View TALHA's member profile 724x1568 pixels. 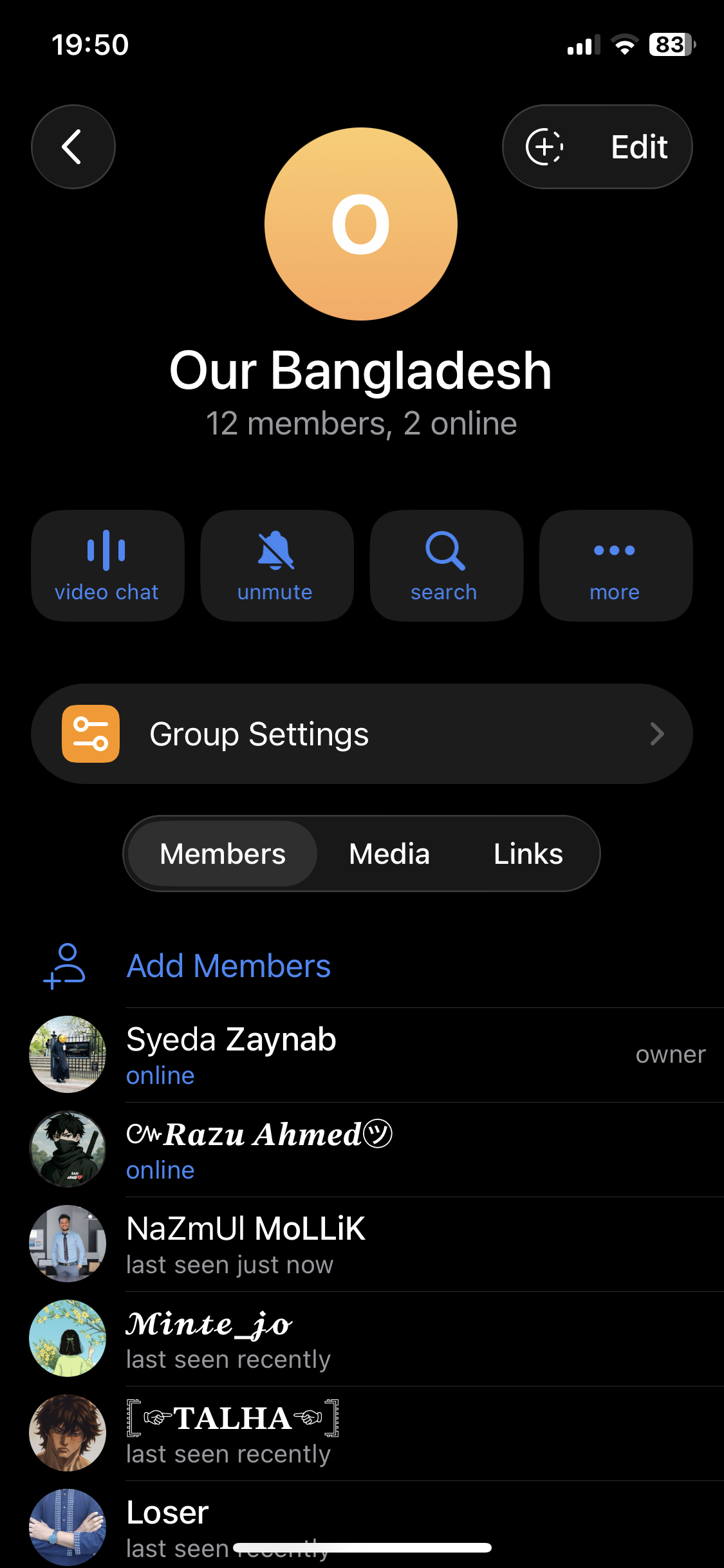(360, 1433)
